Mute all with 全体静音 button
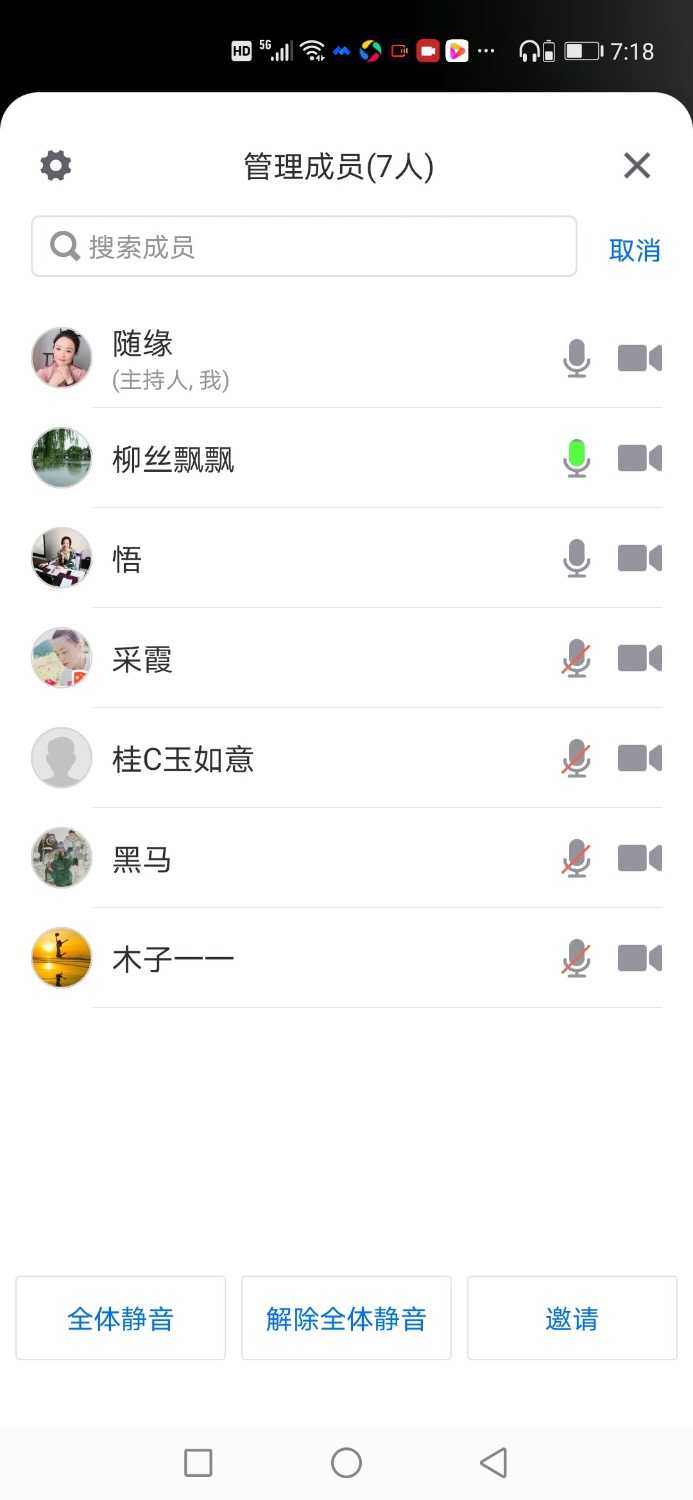The width and height of the screenshot is (693, 1500). [x=120, y=1318]
